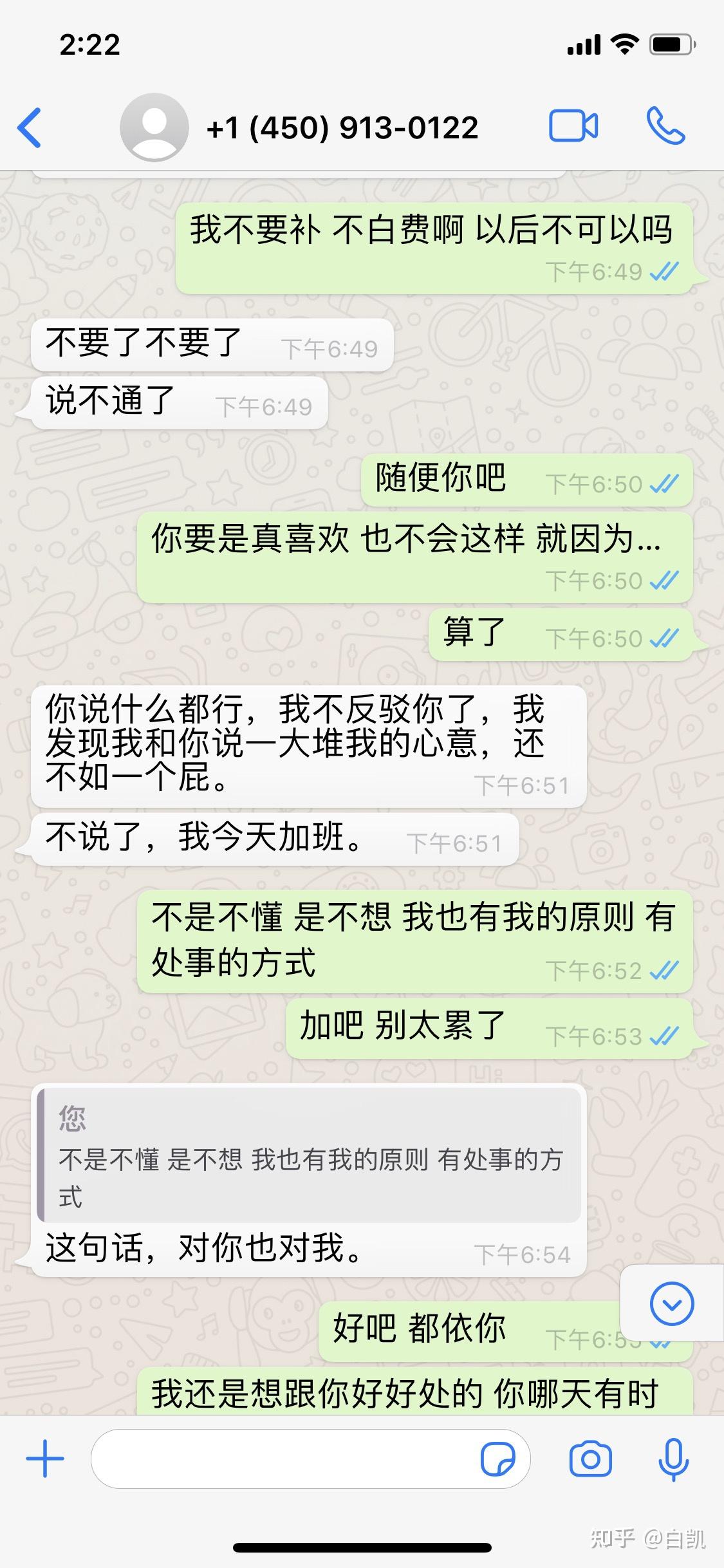Screen dimensions: 724x1568
Task: Go back to the chats list
Action: (x=30, y=127)
